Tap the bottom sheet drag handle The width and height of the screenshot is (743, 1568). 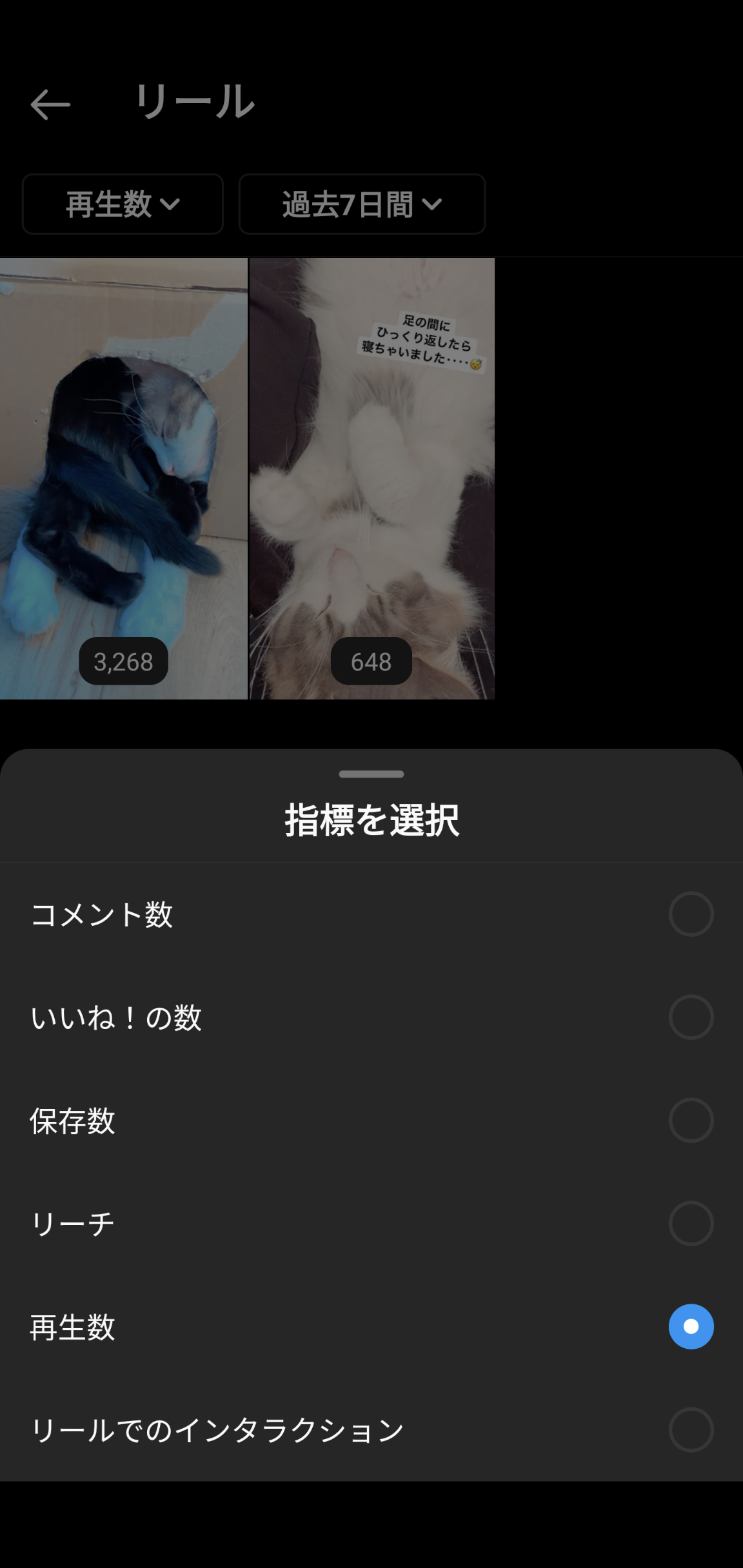pos(371,774)
